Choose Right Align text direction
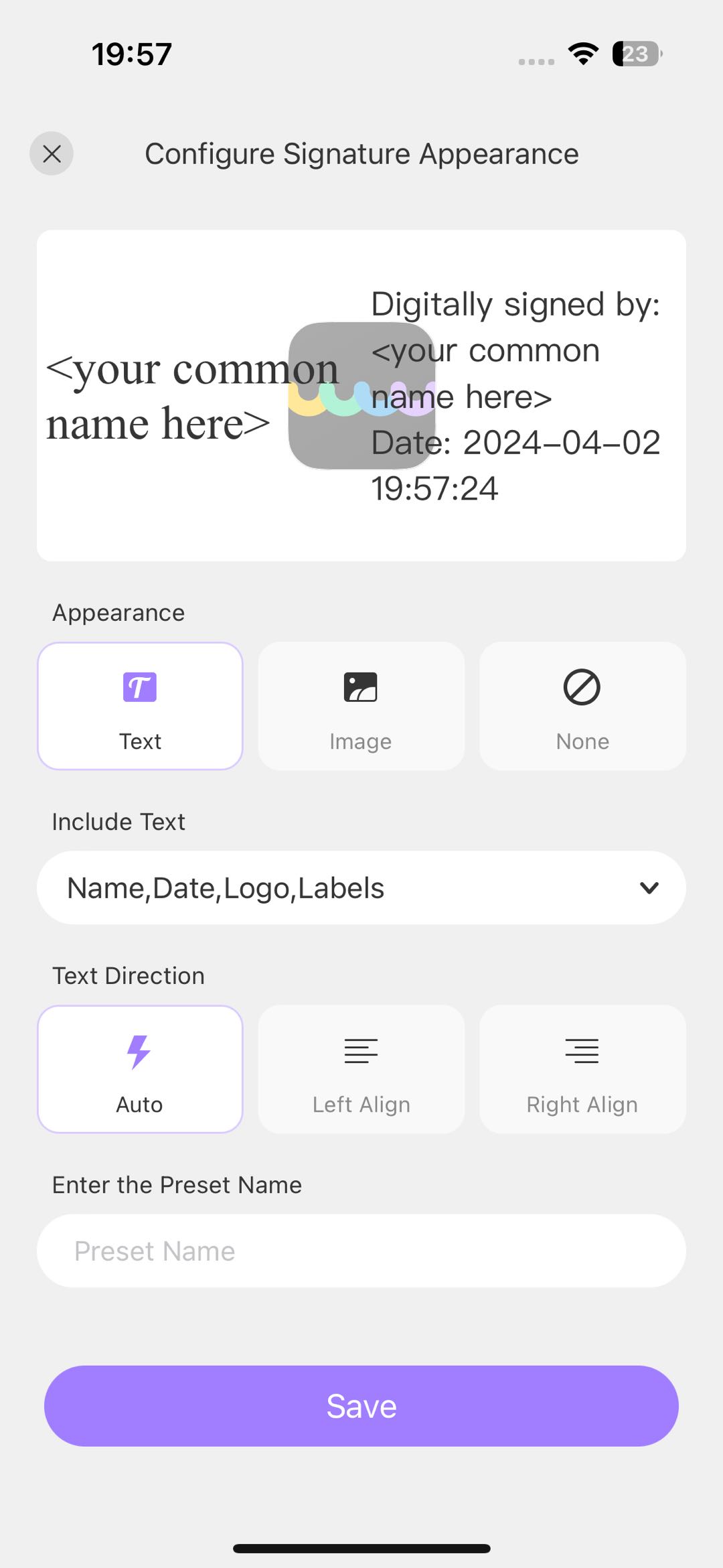 pyautogui.click(x=582, y=1069)
